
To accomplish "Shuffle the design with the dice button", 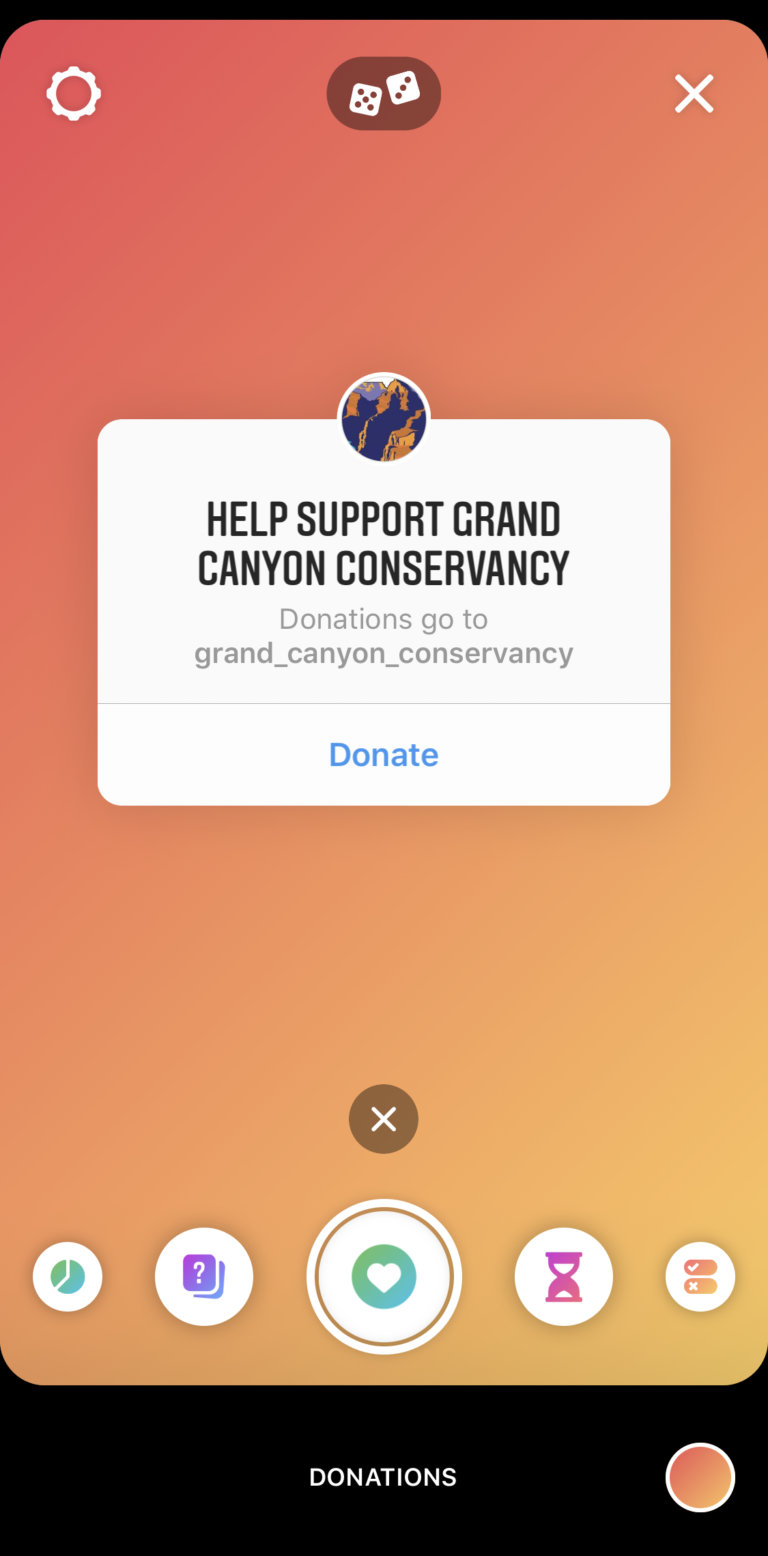I will point(383,93).
